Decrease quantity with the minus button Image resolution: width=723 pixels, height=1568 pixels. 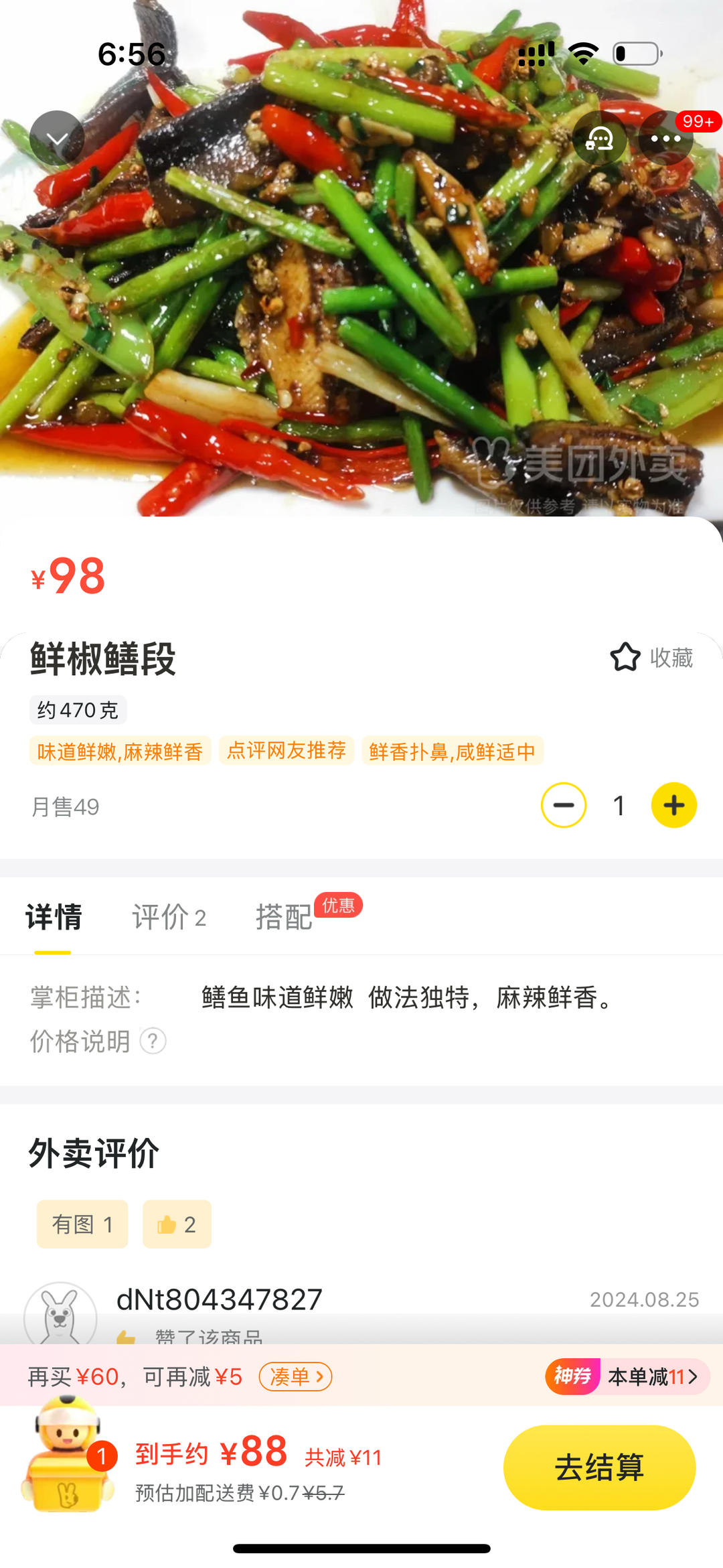point(564,805)
